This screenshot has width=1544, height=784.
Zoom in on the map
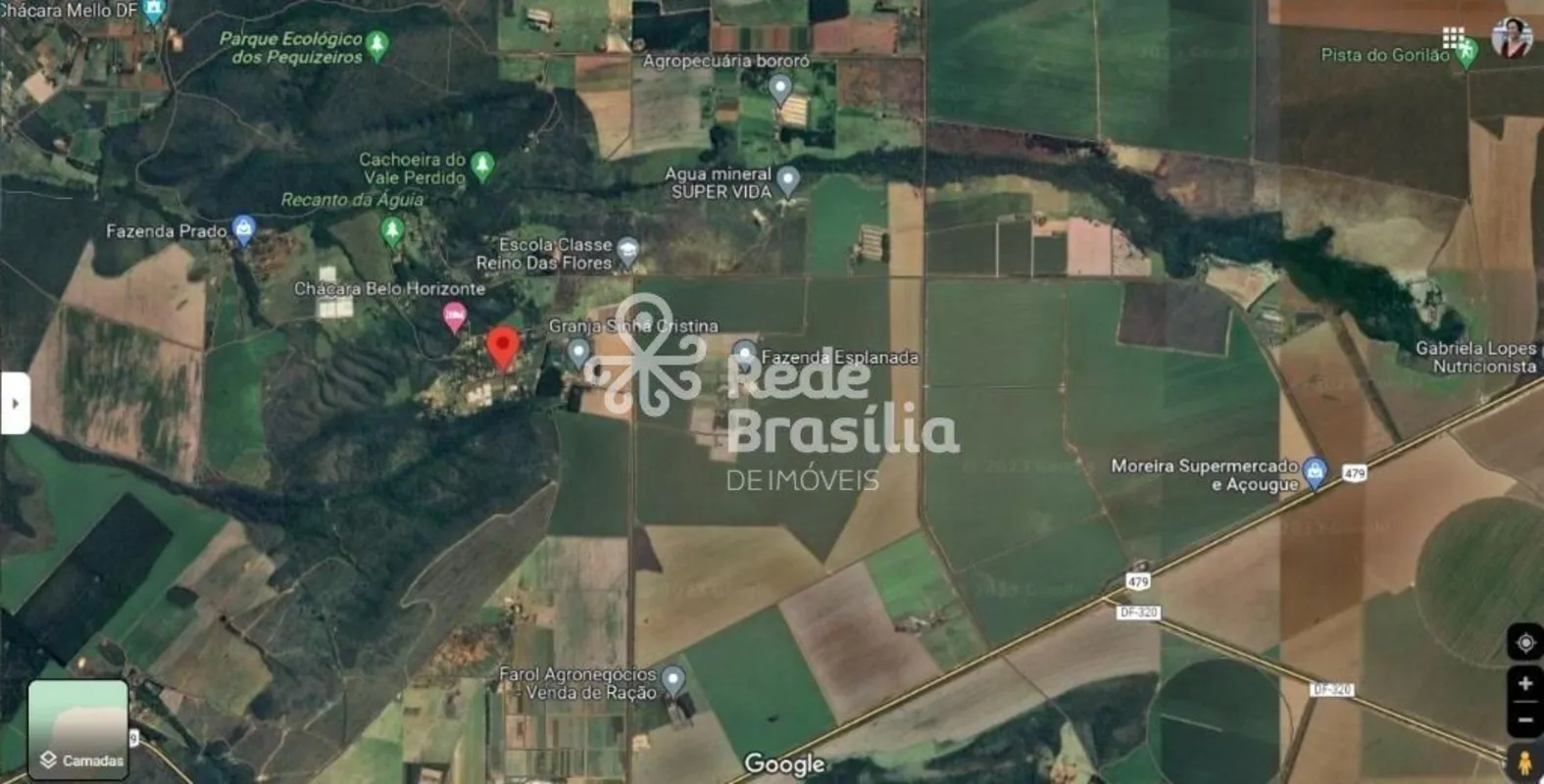1524,684
